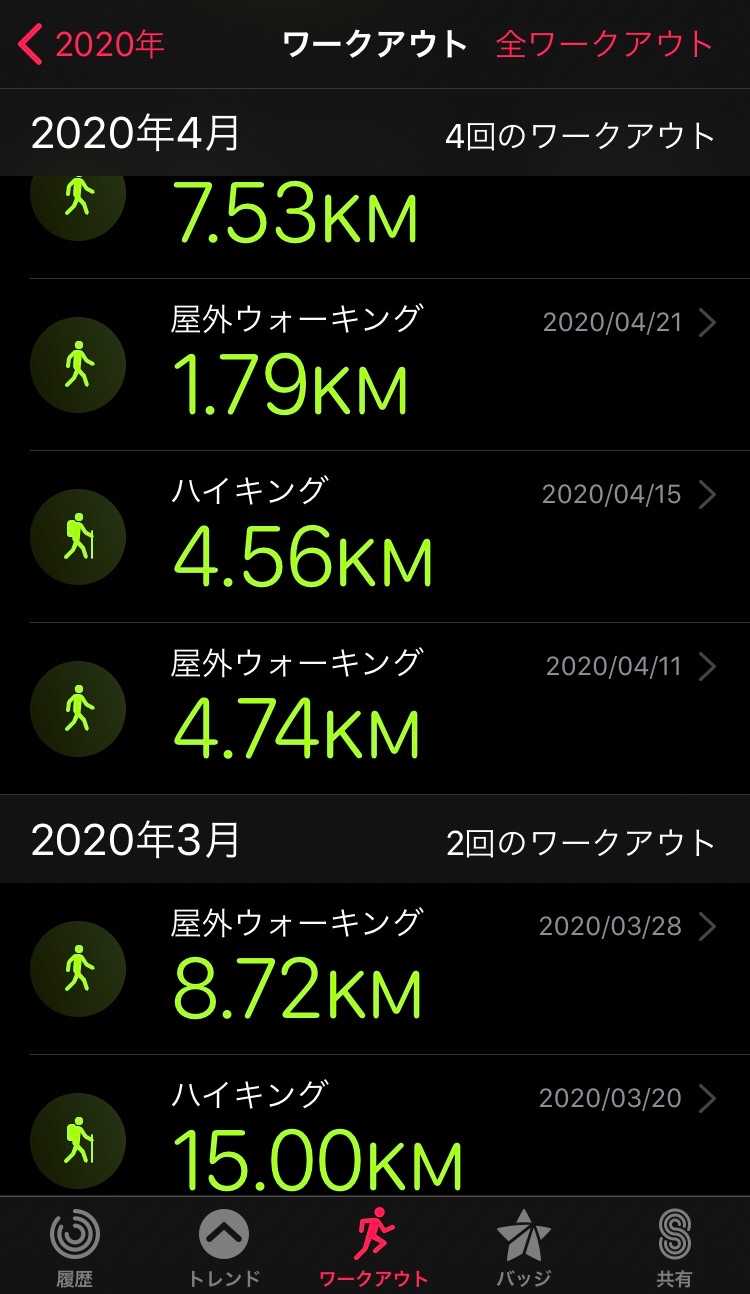
Task: Select the ワークアウト tab
Action: pos(374,1247)
